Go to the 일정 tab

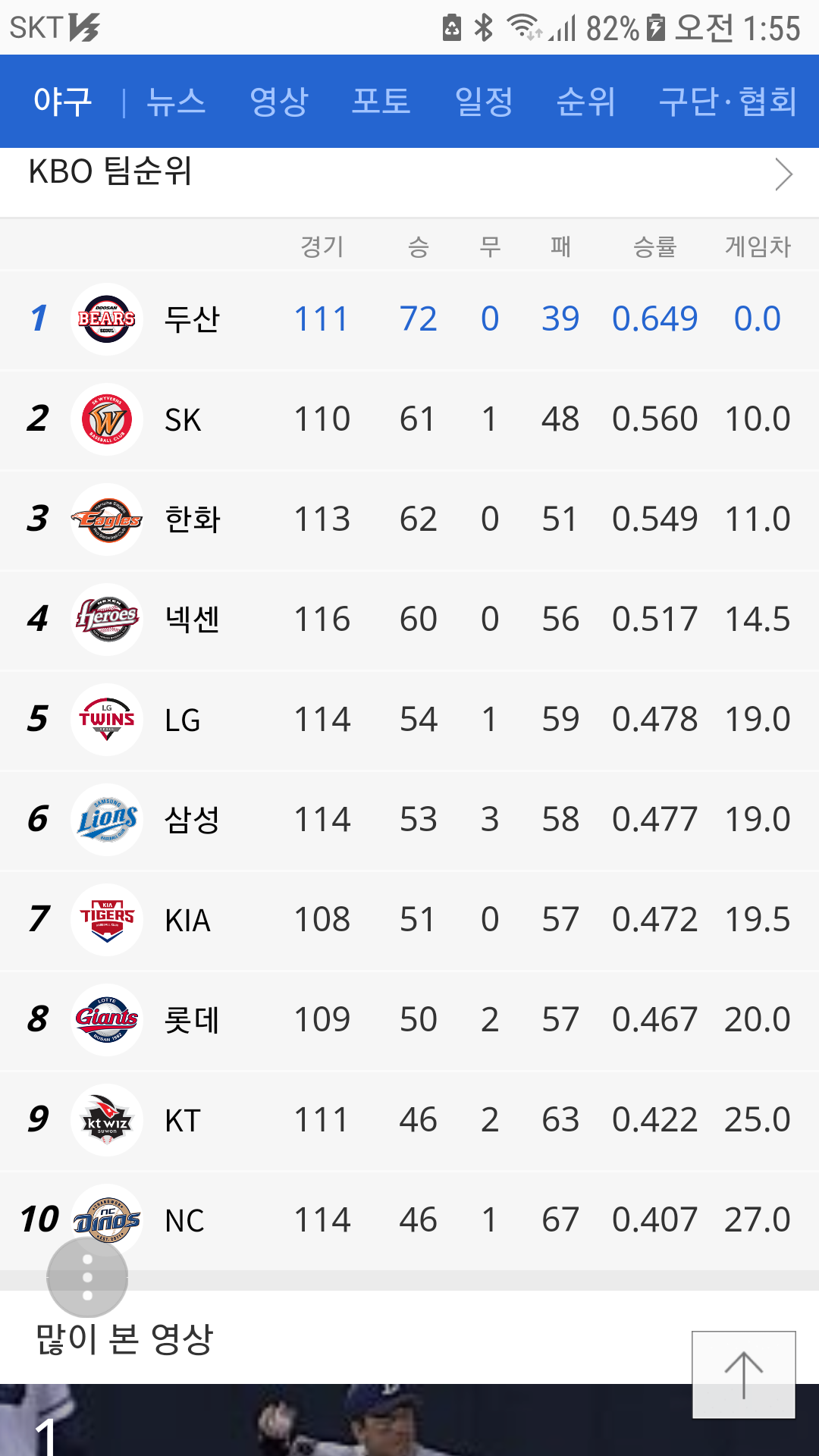[x=483, y=102]
